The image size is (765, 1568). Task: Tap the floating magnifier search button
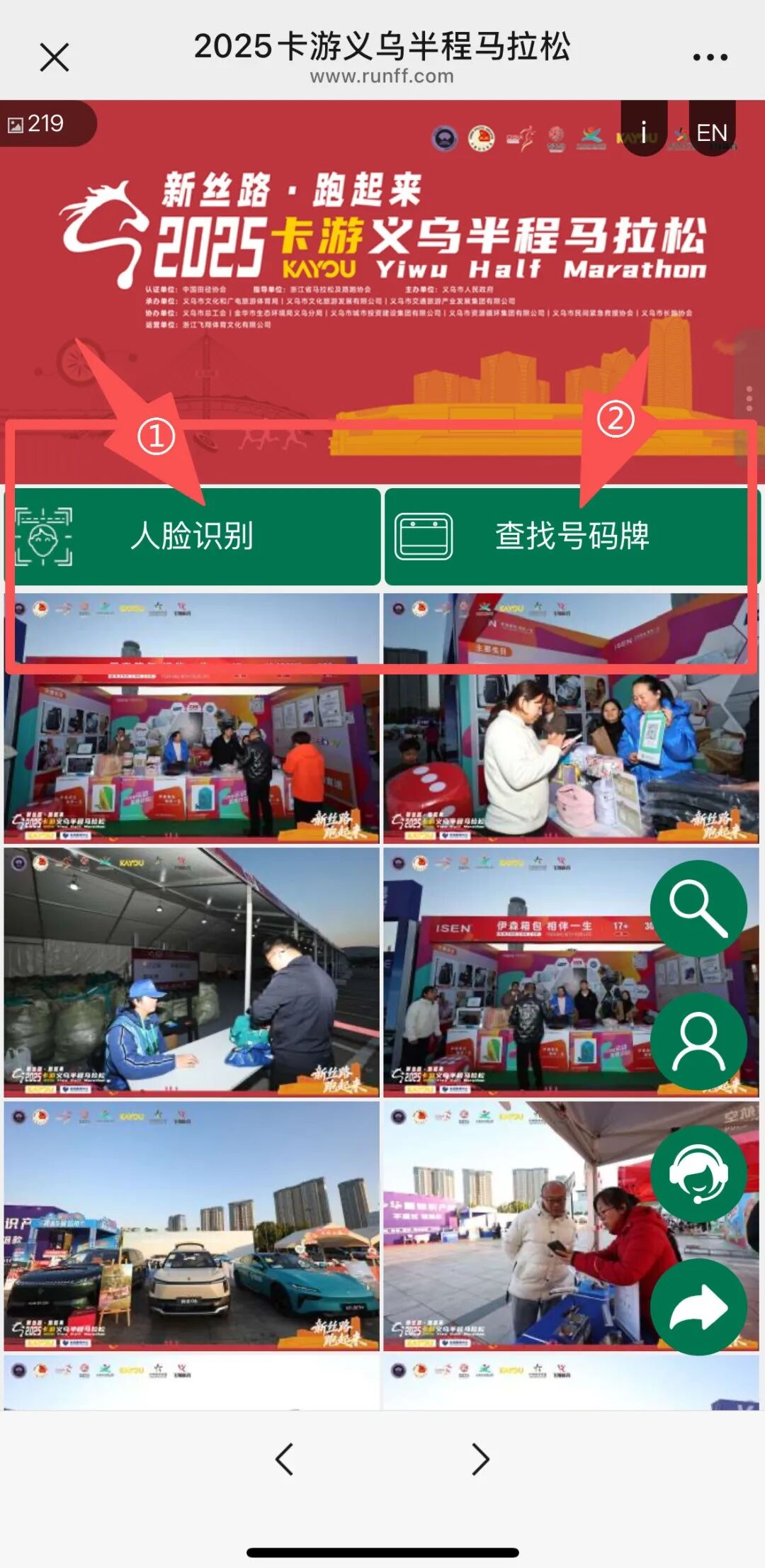[x=698, y=908]
